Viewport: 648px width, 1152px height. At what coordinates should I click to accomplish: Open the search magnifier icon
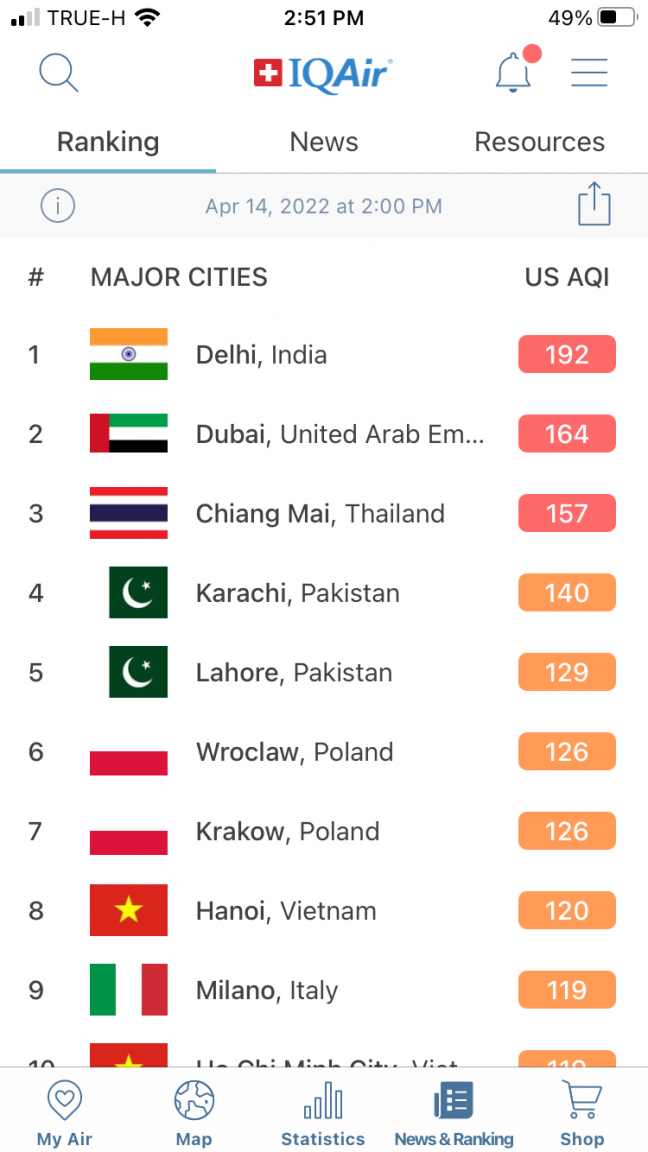tap(58, 73)
